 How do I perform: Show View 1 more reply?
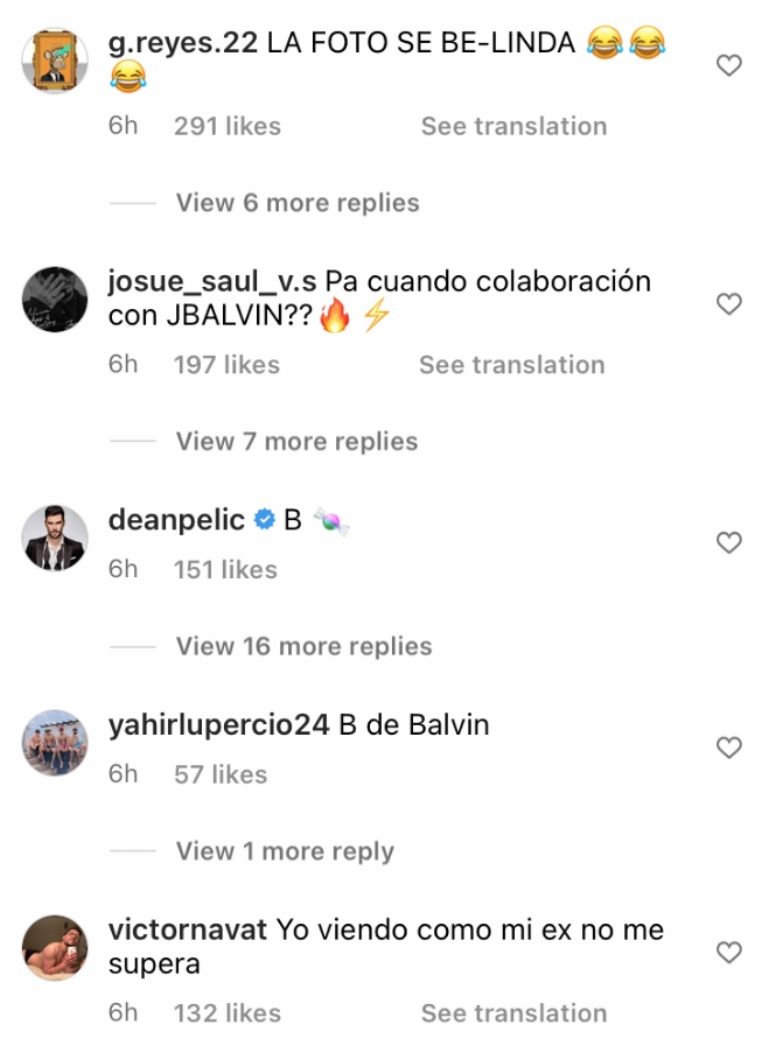[285, 851]
